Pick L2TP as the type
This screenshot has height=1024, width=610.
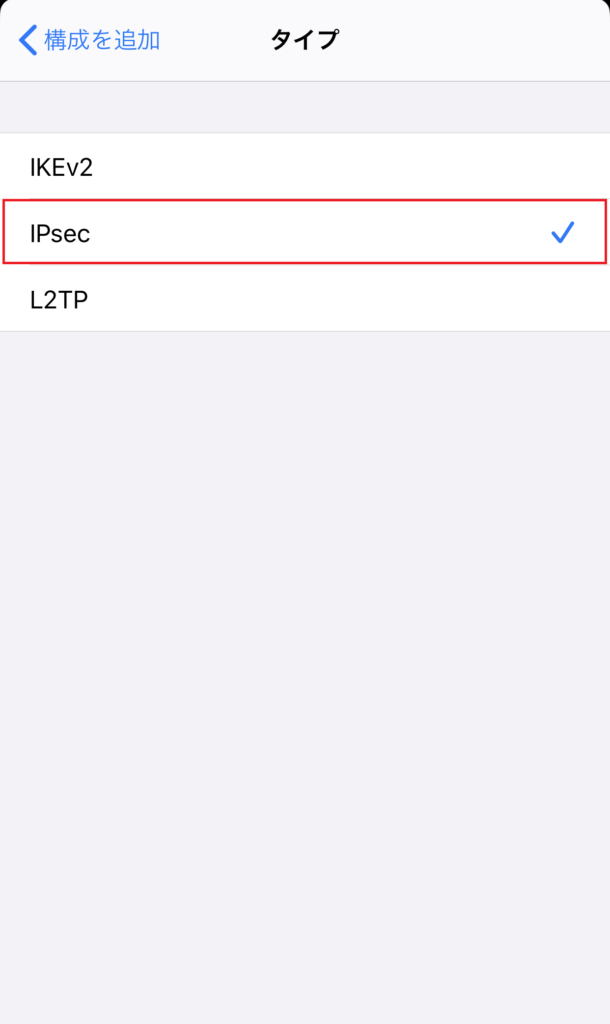tap(305, 298)
